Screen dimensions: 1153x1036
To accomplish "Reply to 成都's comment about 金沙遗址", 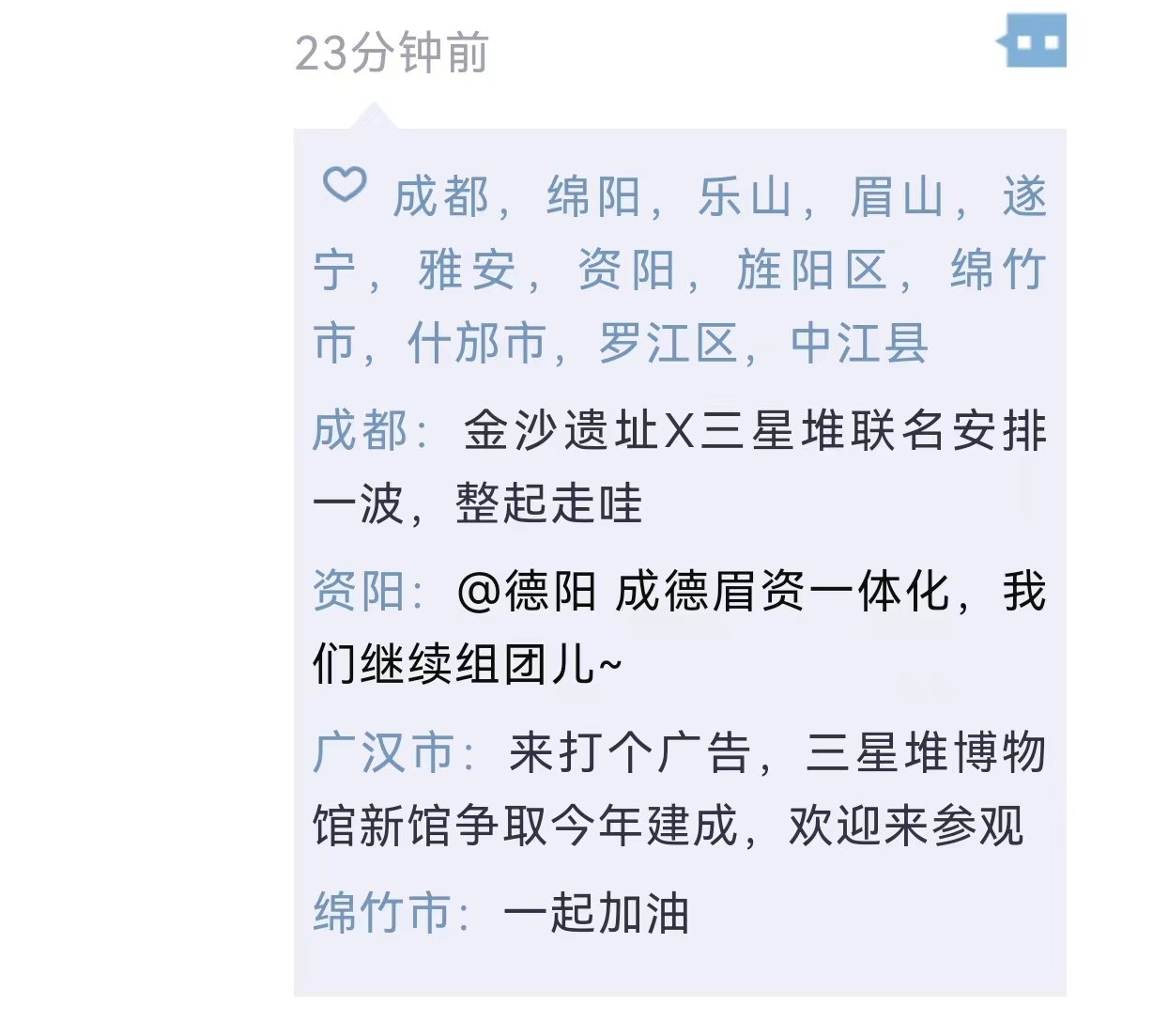I will point(751,432).
